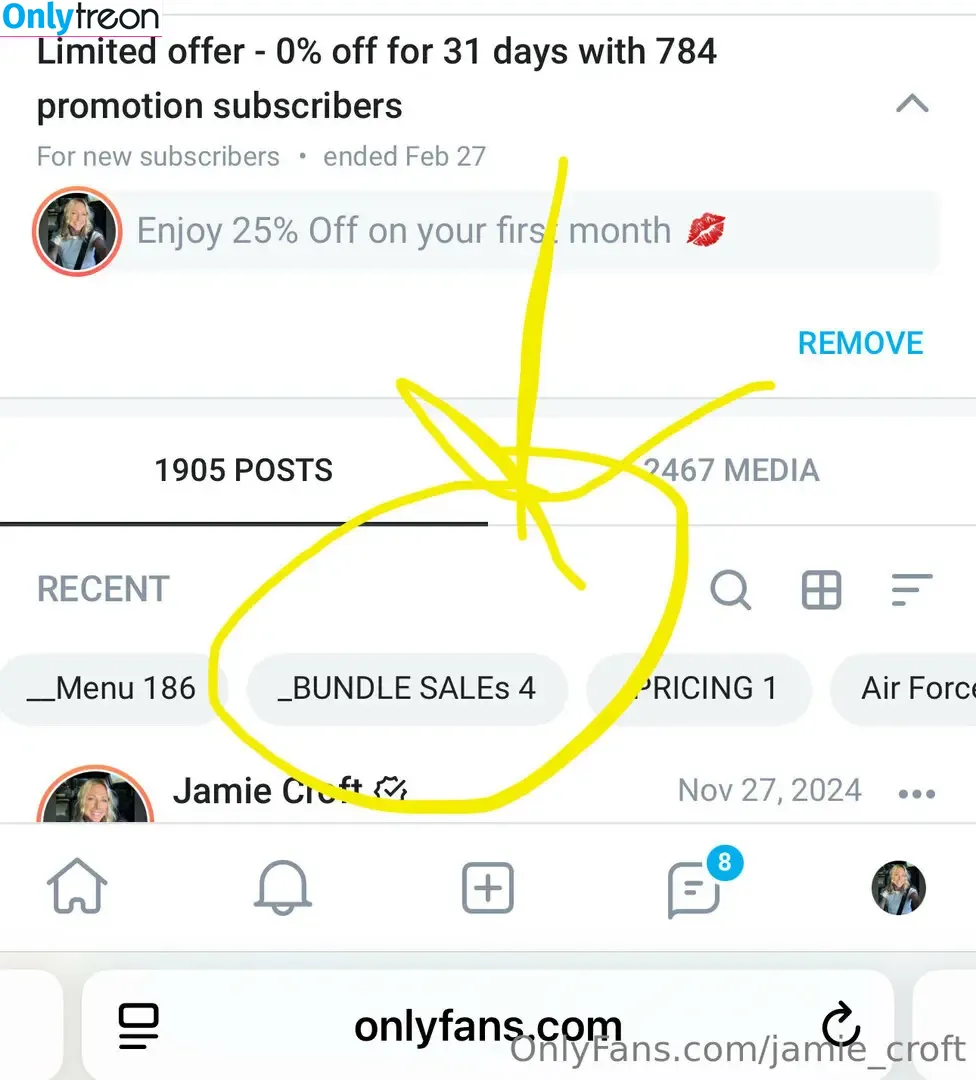The image size is (976, 1080).
Task: Go to the home feed
Action: (77, 887)
